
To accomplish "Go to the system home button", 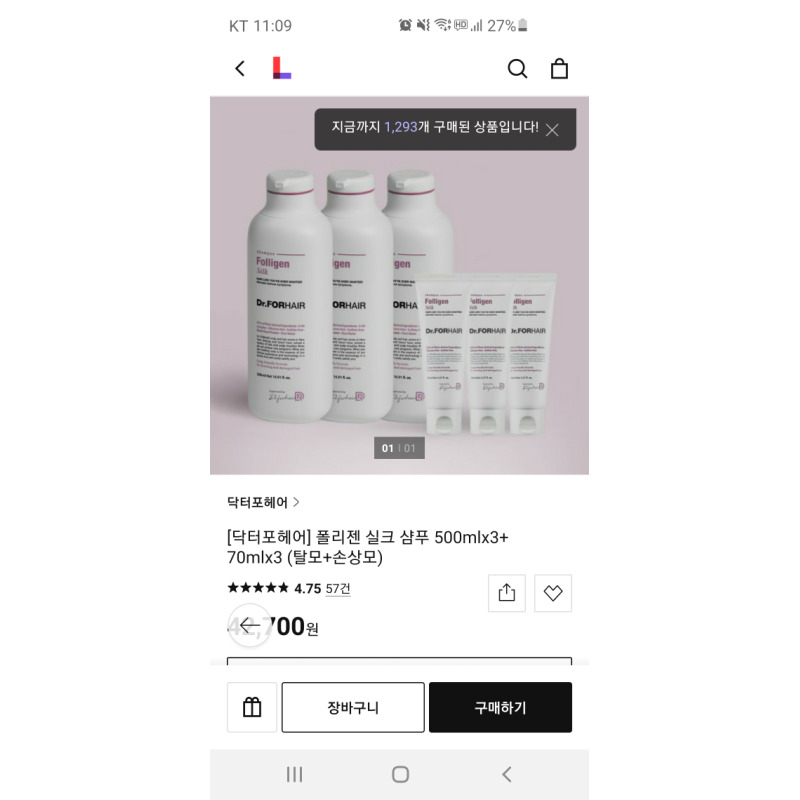I will pos(401,774).
